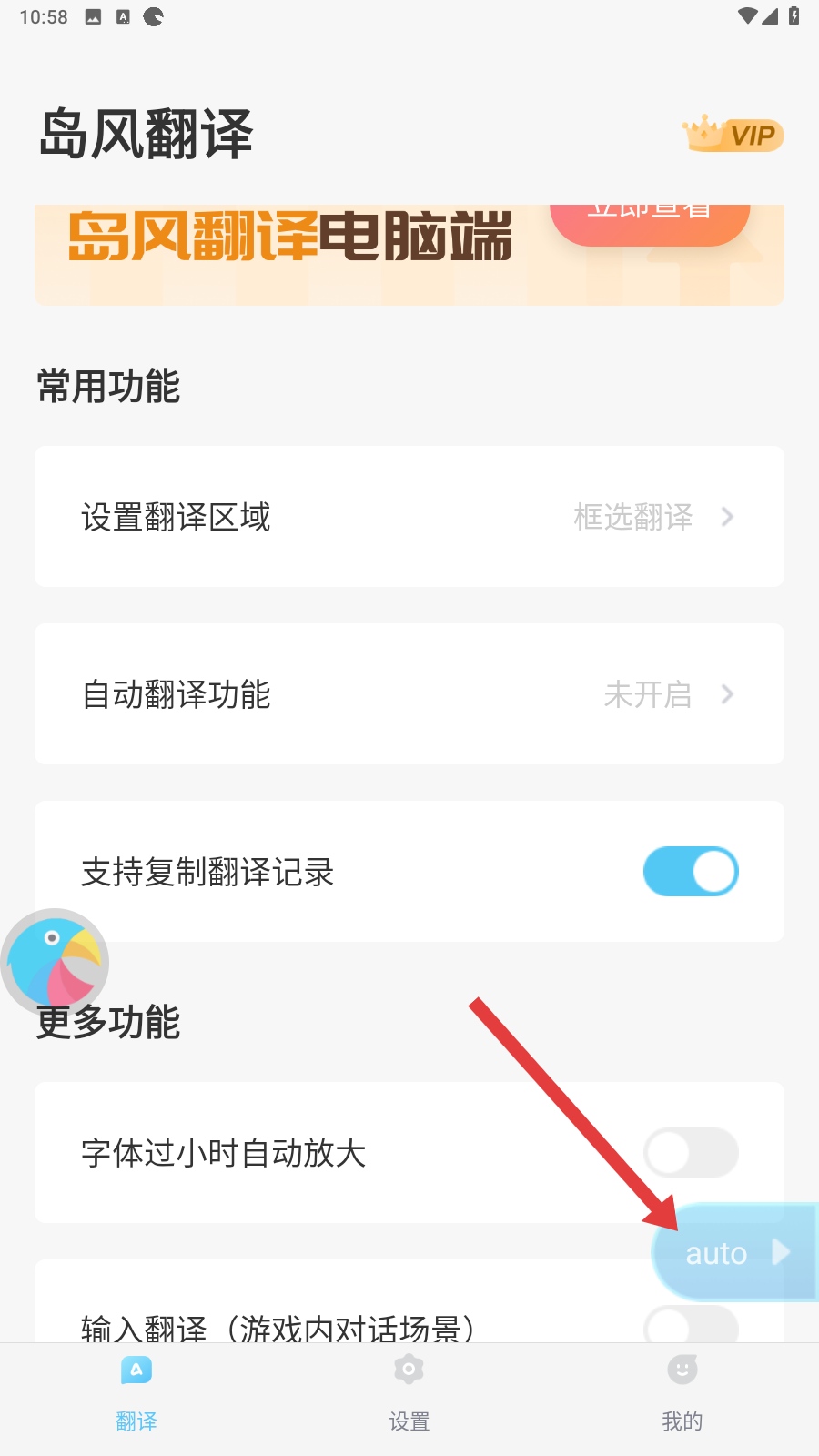The width and height of the screenshot is (819, 1456).
Task: Disable 支持复制翻译记录 switch
Action: 691,872
